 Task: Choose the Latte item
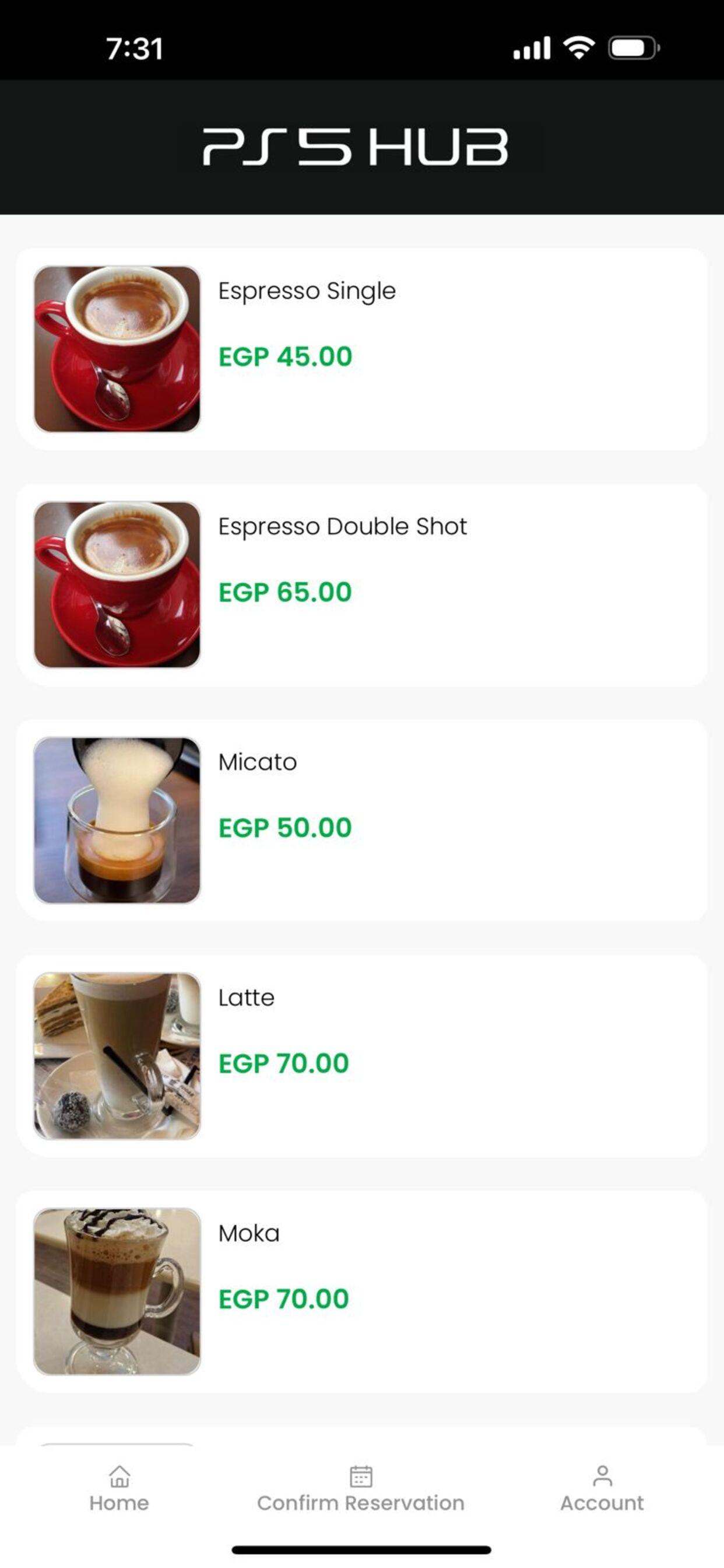pyautogui.click(x=361, y=1056)
